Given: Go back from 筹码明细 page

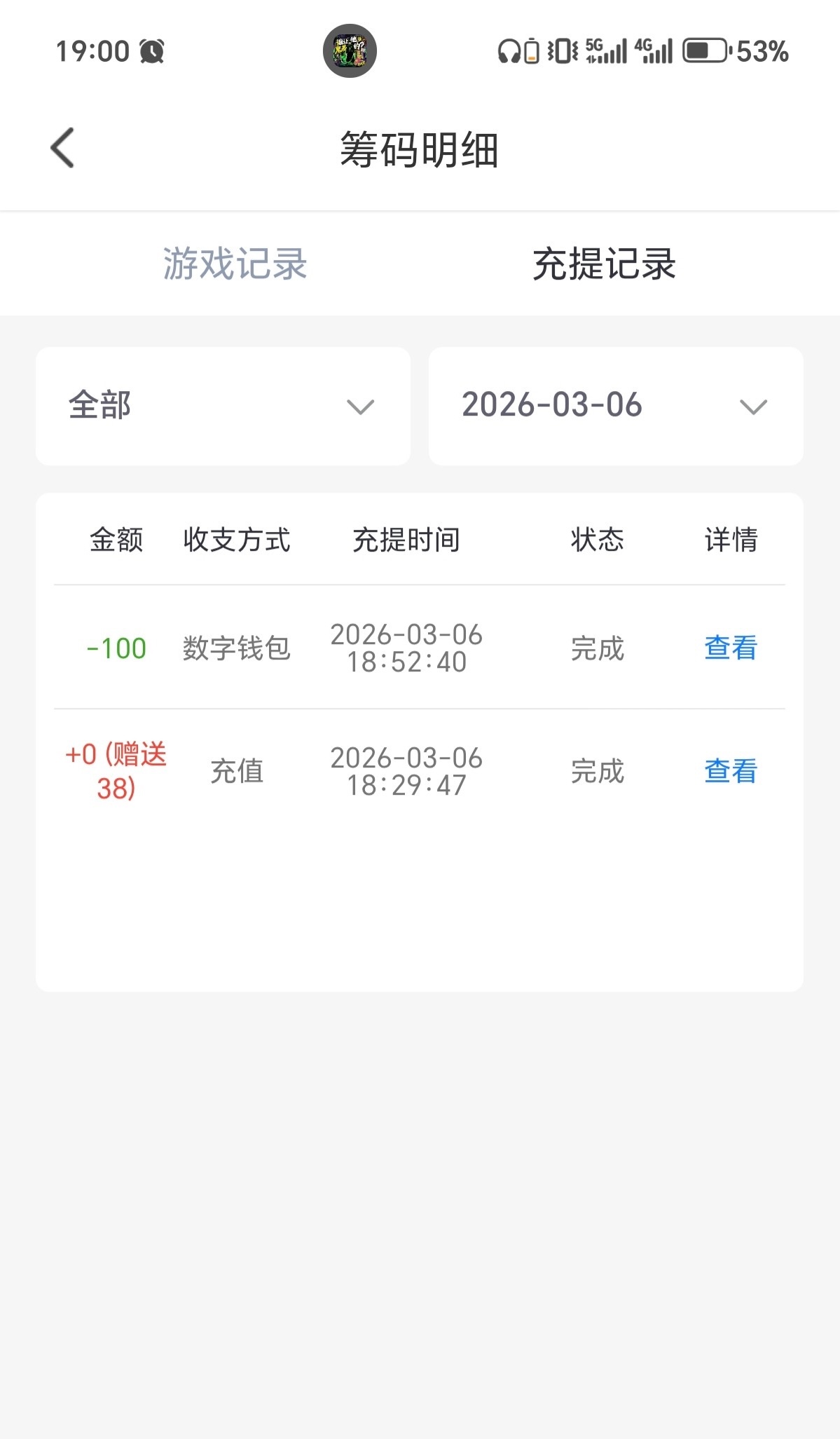Looking at the screenshot, I should tap(63, 148).
